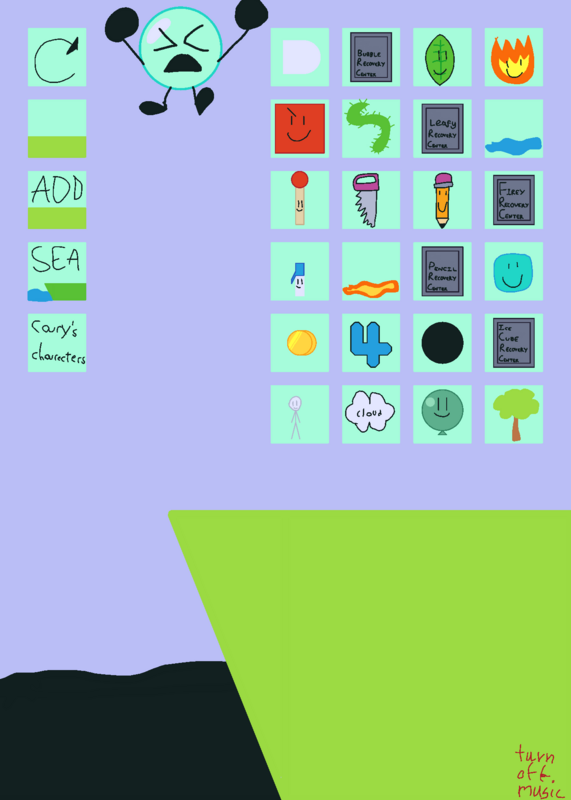Choose the orange lava tile
The image size is (571, 800).
pyautogui.click(x=371, y=271)
